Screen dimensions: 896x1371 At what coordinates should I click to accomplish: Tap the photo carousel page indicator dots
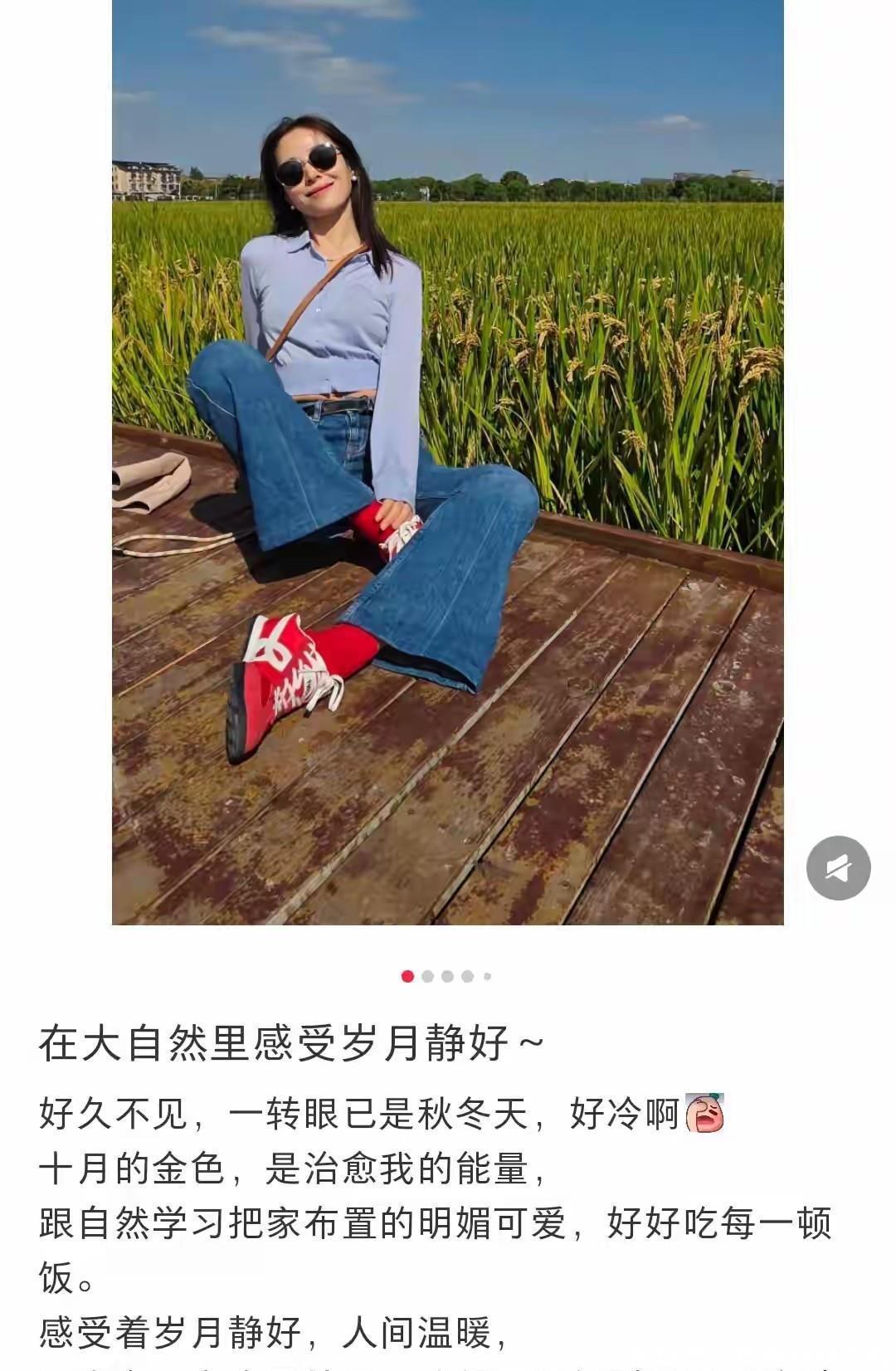(x=446, y=976)
